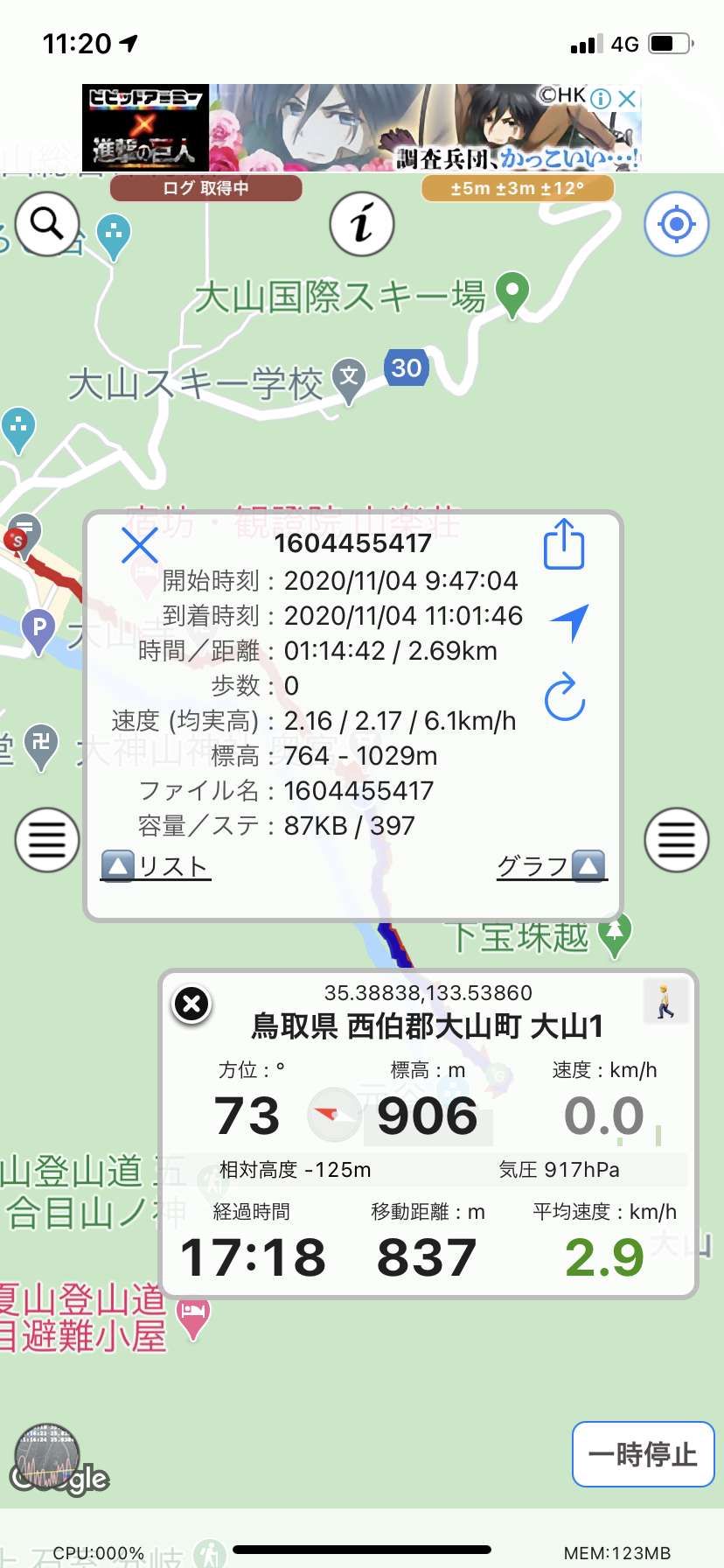
Task: Center map on current location
Action: [x=676, y=225]
